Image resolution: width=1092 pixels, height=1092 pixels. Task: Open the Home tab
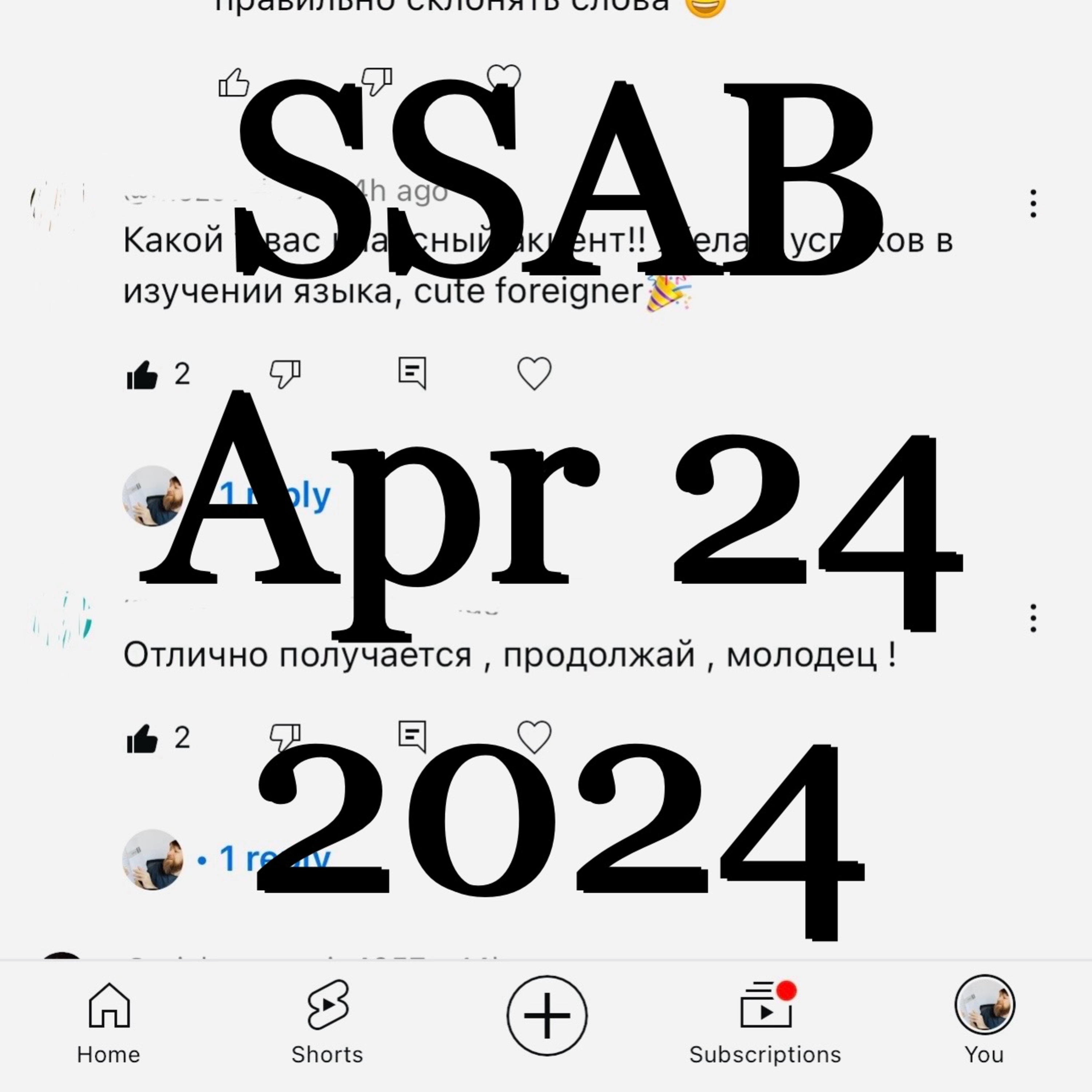point(108,1023)
